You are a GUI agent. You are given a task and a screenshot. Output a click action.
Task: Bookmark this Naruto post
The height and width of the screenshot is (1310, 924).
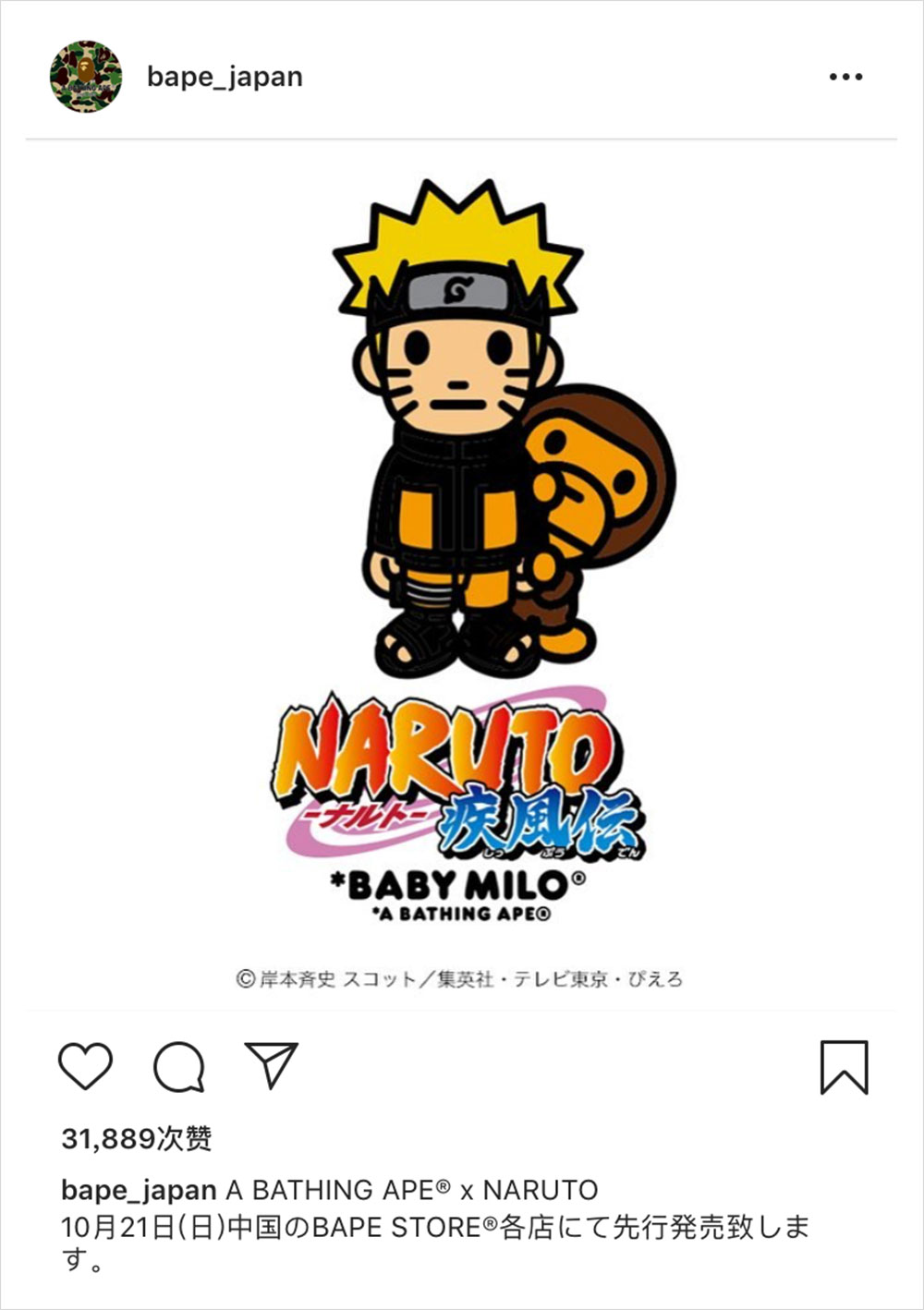pyautogui.click(x=844, y=1067)
